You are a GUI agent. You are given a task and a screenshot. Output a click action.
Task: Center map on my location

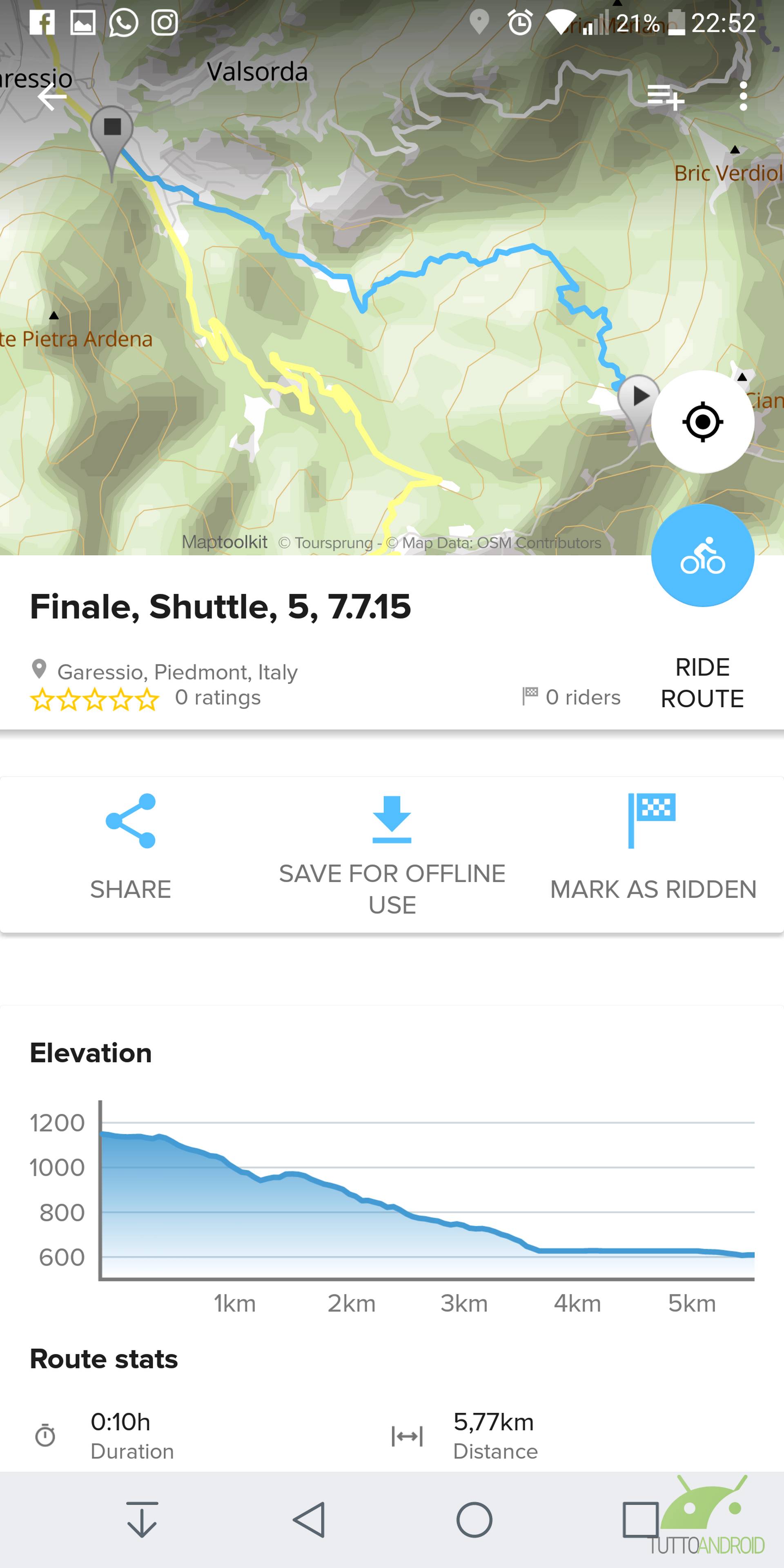click(702, 422)
